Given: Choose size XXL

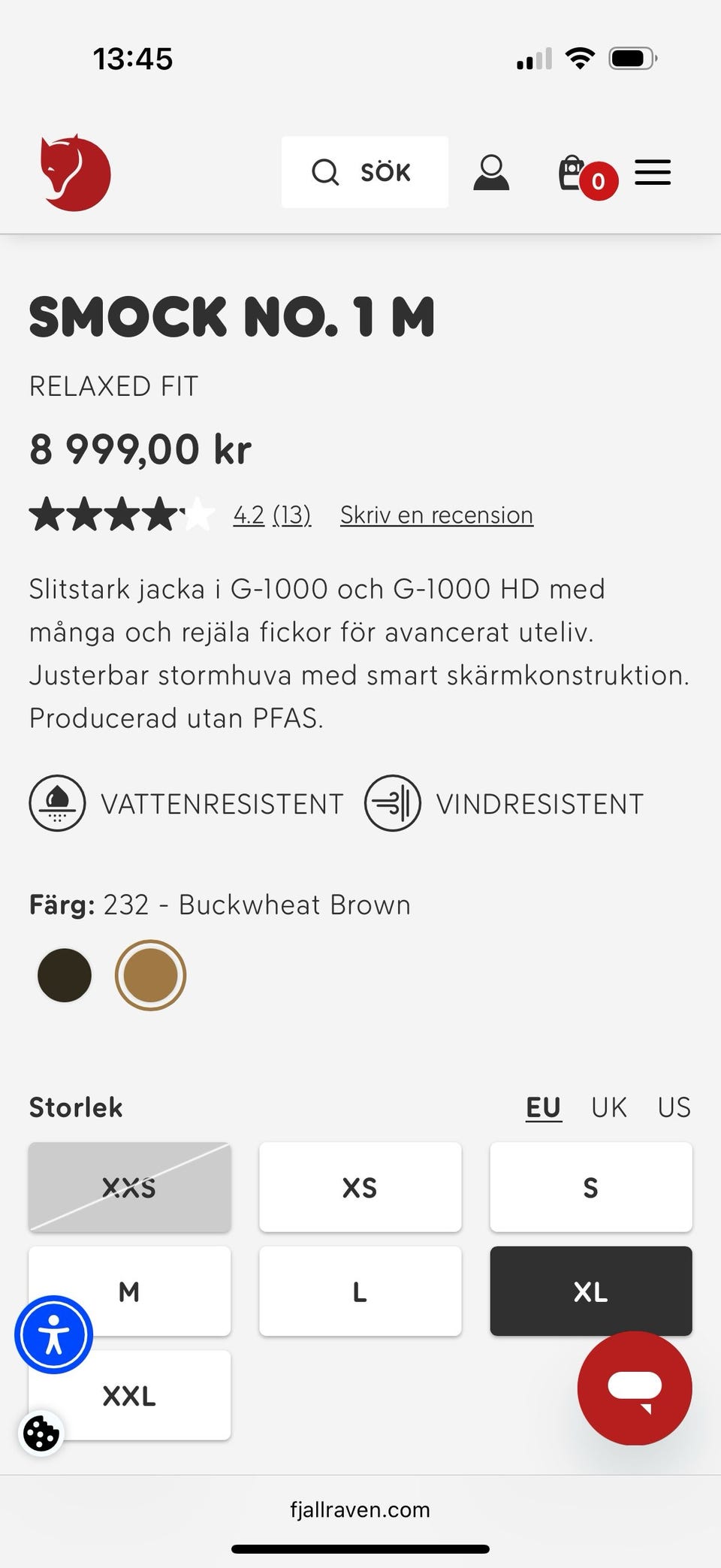Looking at the screenshot, I should [129, 1395].
